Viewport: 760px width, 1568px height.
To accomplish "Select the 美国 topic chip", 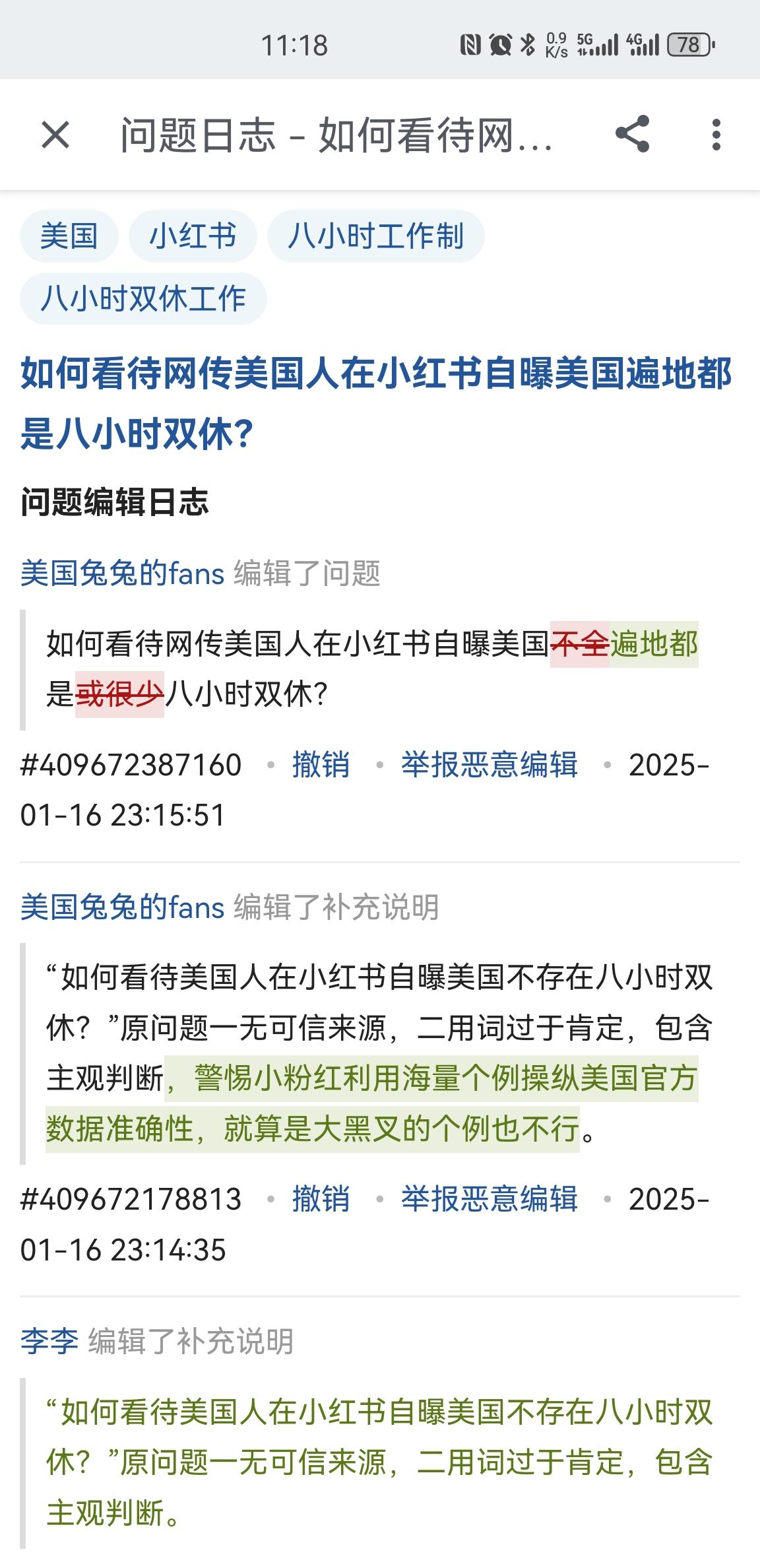I will coord(69,236).
